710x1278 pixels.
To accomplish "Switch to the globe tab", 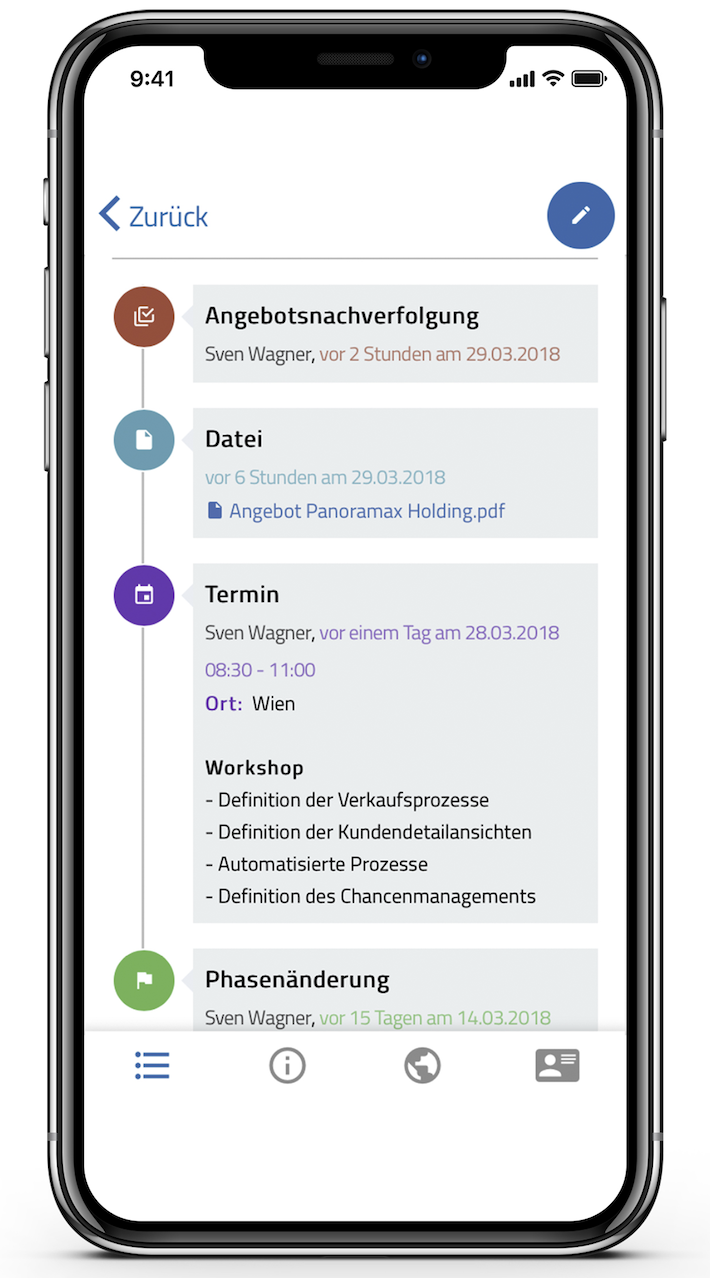I will (422, 1066).
